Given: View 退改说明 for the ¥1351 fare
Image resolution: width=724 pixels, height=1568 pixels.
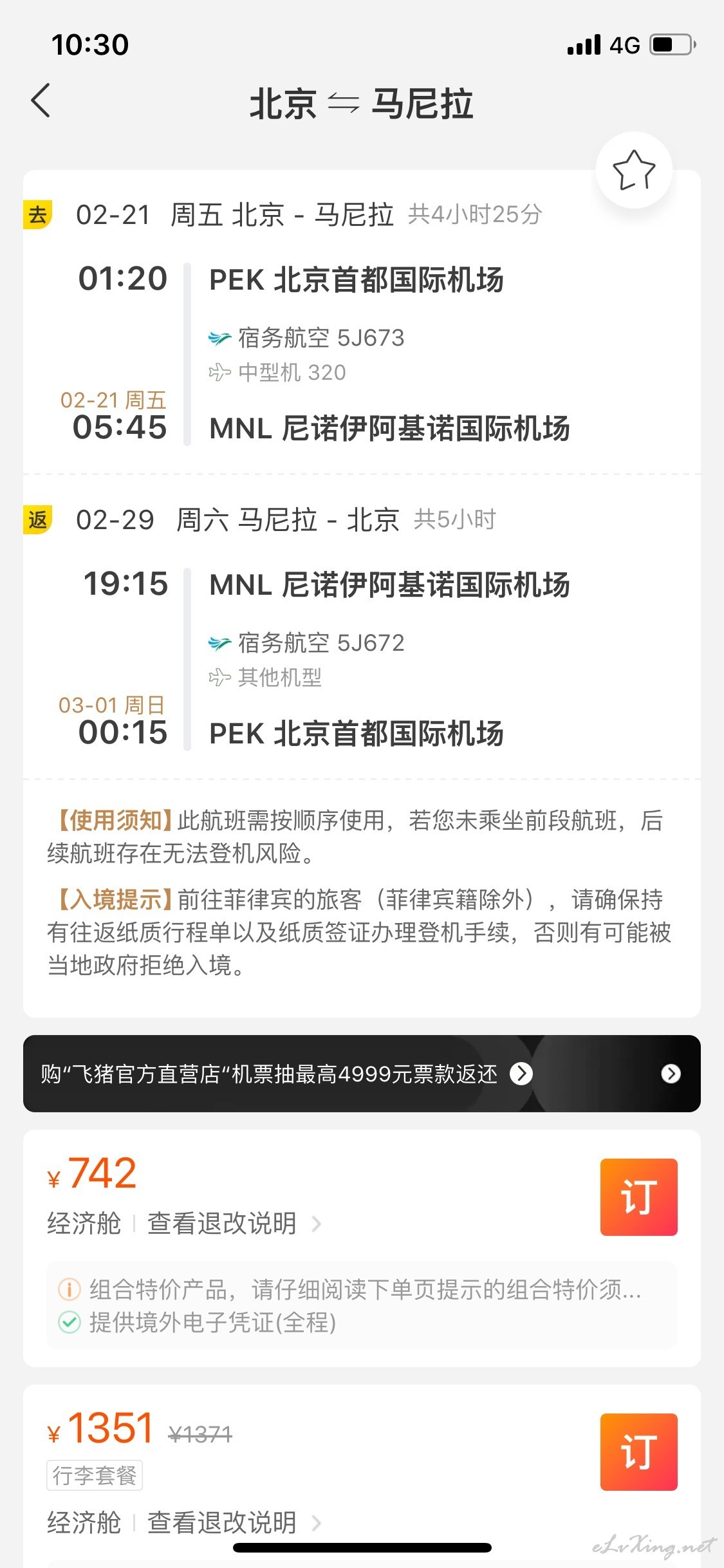Looking at the screenshot, I should point(234,1522).
